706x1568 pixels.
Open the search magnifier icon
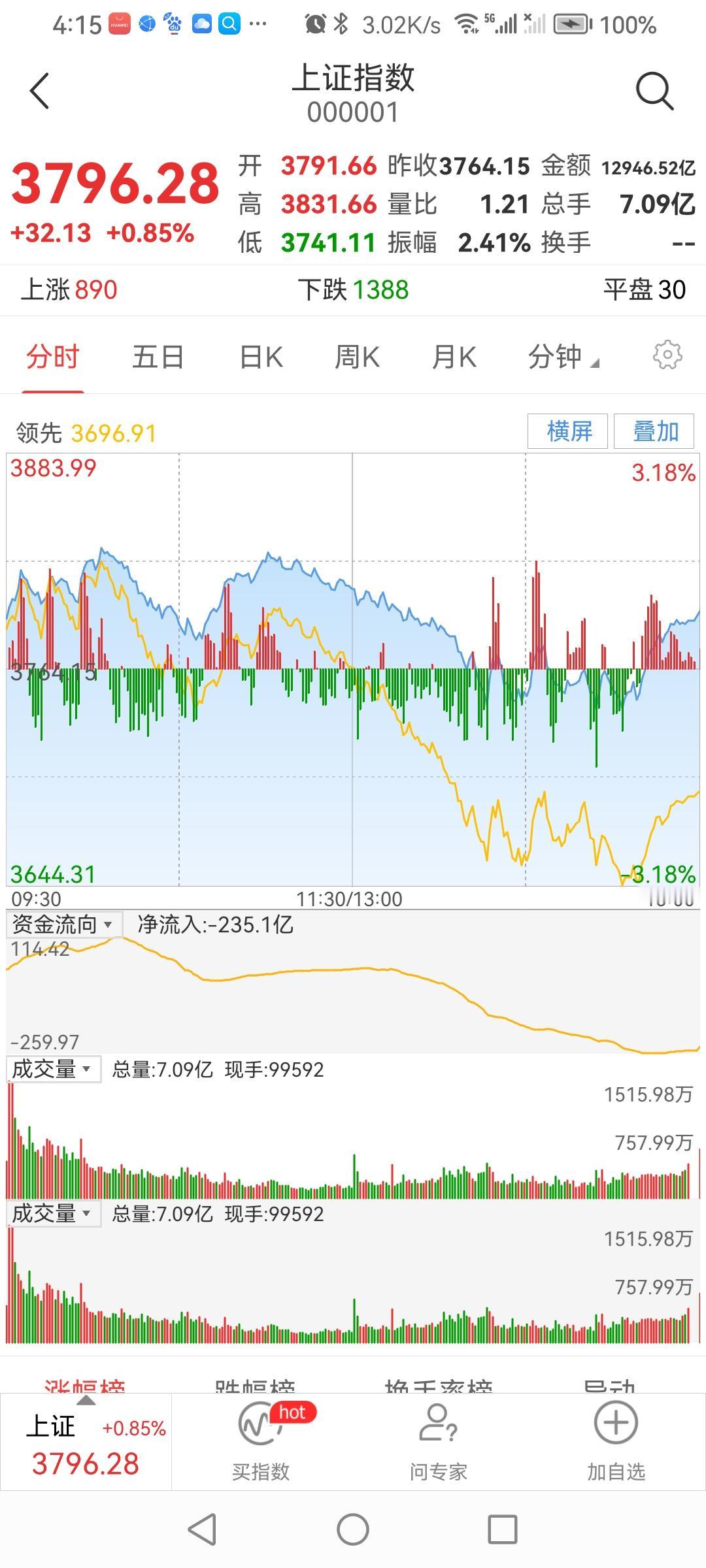pyautogui.click(x=654, y=91)
